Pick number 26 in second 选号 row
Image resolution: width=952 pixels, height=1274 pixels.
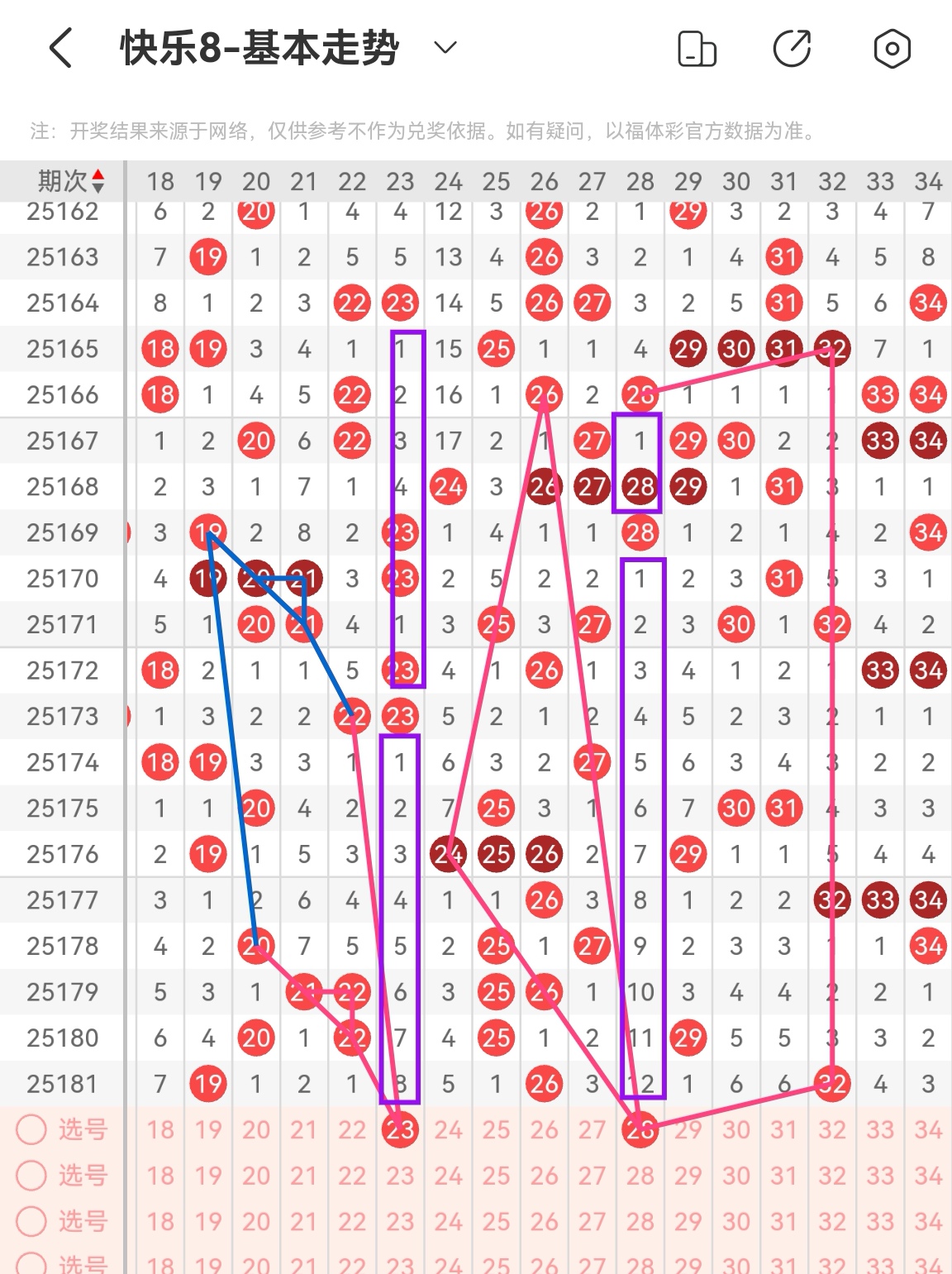[x=545, y=1175]
